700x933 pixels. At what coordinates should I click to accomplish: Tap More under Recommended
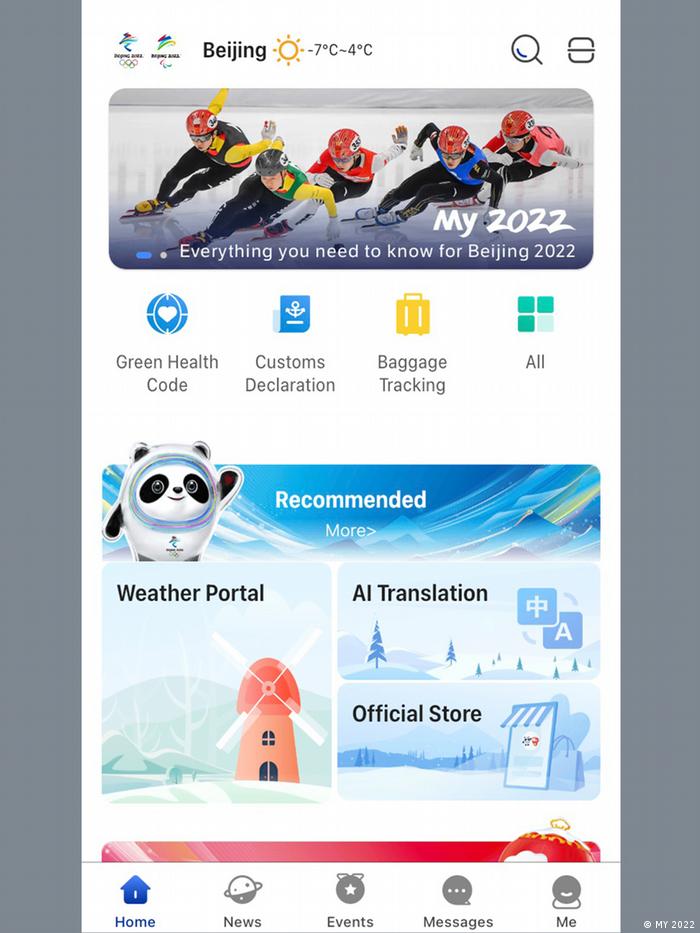coord(350,531)
